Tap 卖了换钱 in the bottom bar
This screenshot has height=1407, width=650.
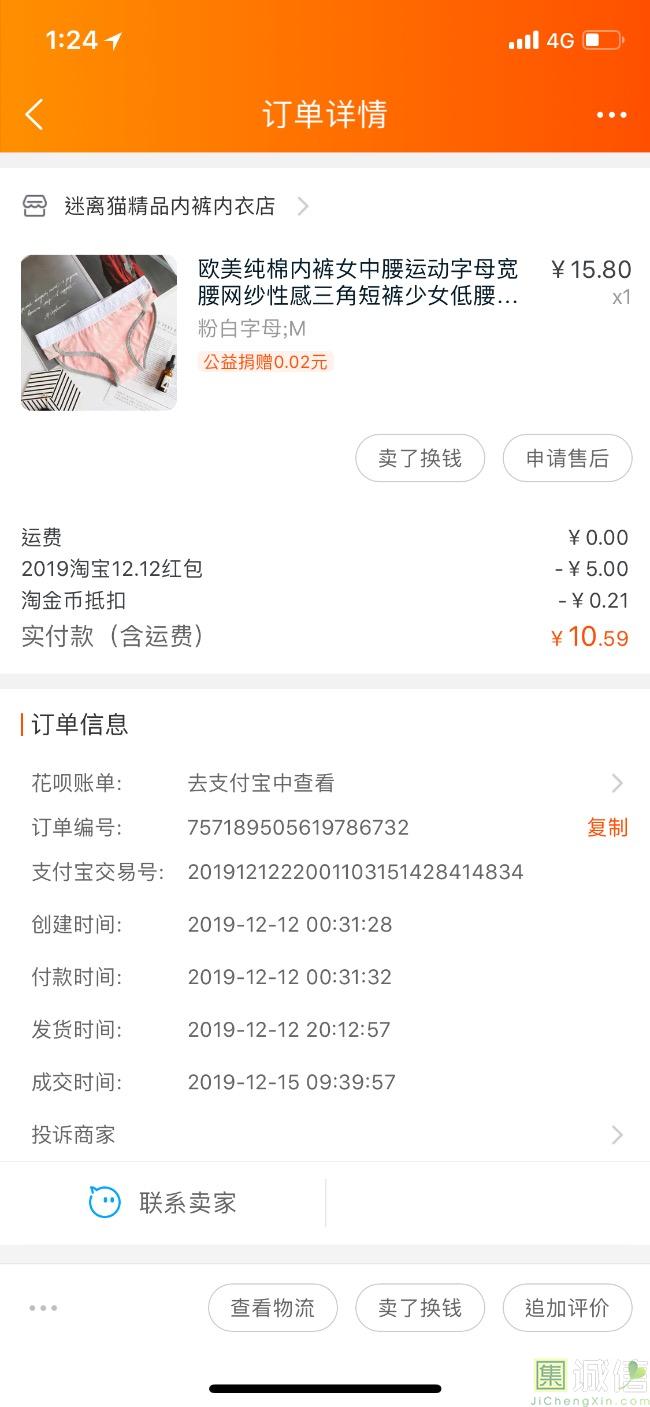click(x=420, y=1308)
